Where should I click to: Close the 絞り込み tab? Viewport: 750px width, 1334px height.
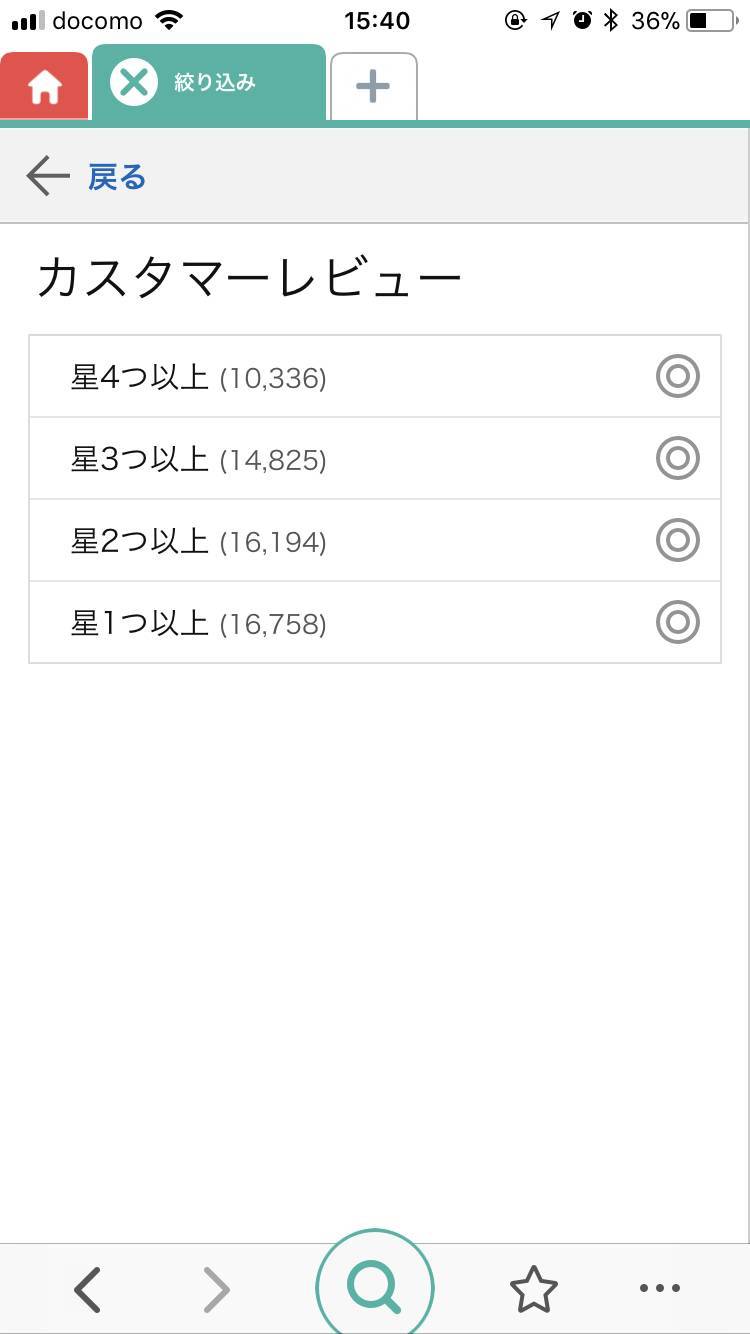pyautogui.click(x=134, y=82)
